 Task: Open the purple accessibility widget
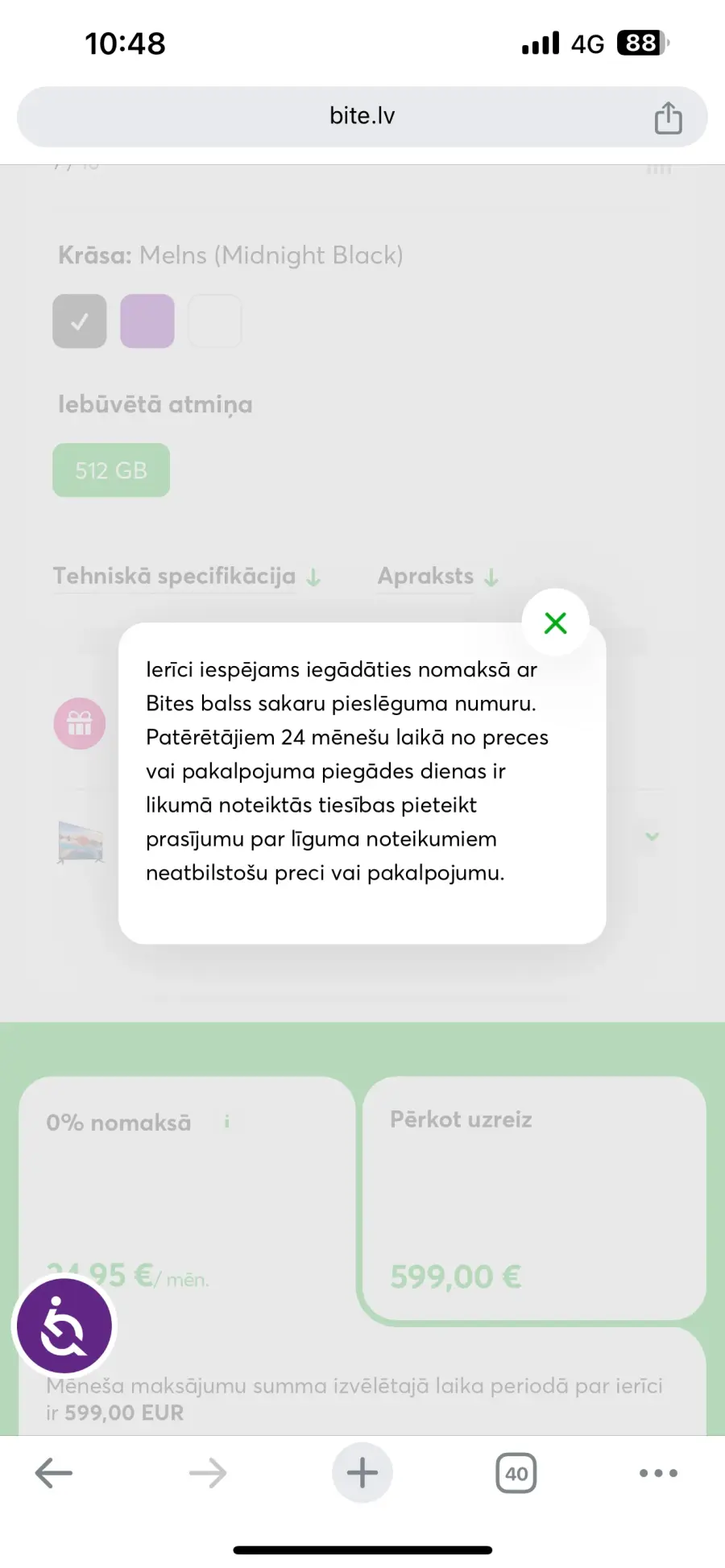[64, 1326]
